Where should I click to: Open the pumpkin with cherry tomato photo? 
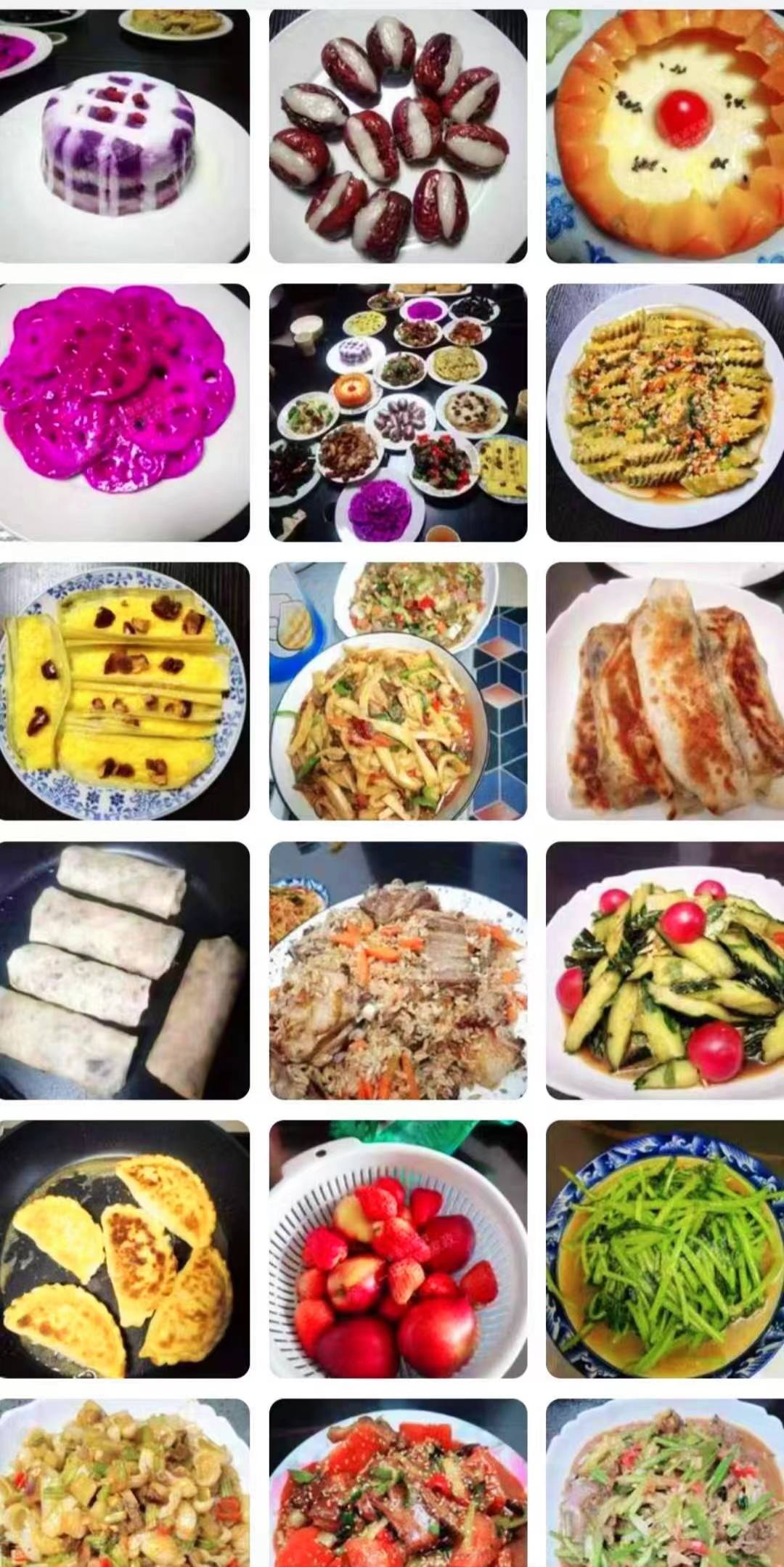[x=665, y=136]
